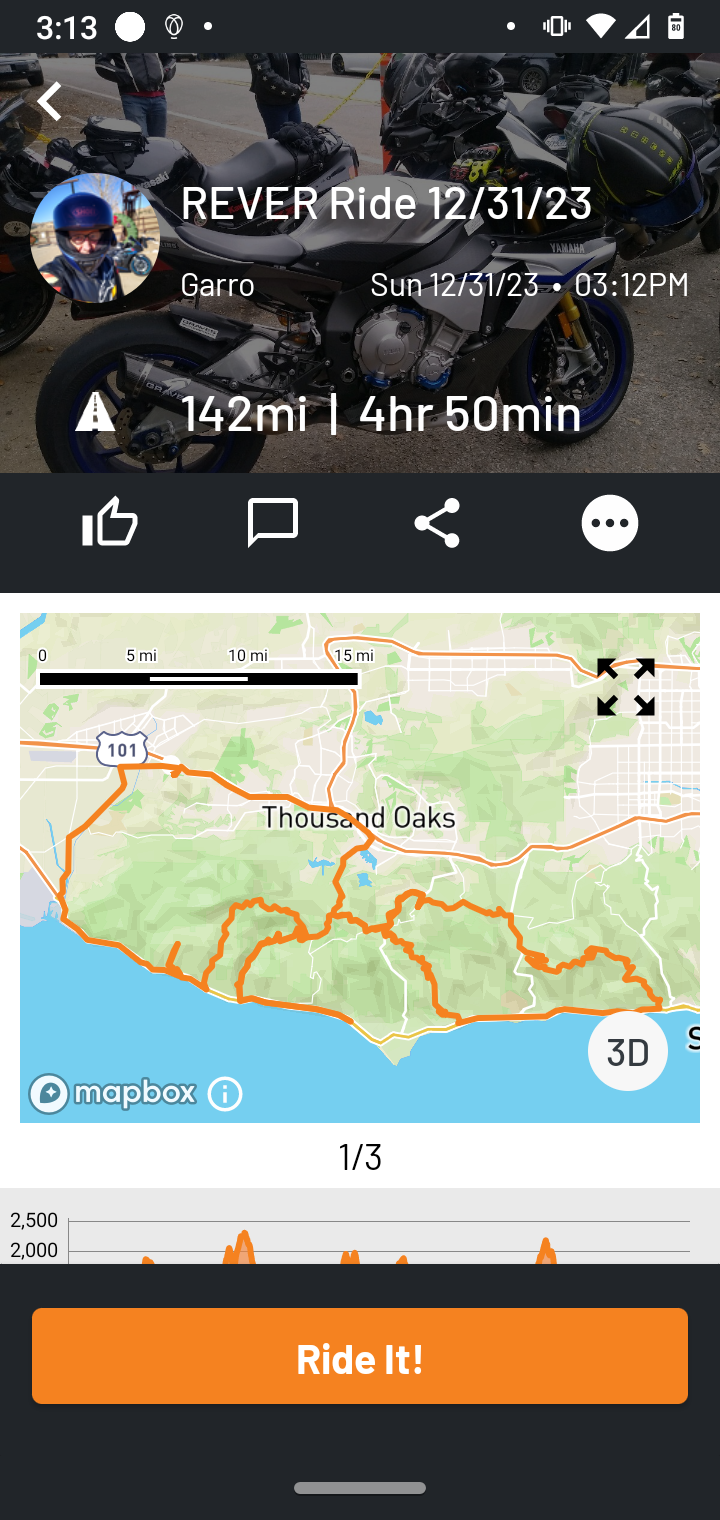Share the REVER Ride 12/31/23
The height and width of the screenshot is (1520, 720).
[437, 522]
